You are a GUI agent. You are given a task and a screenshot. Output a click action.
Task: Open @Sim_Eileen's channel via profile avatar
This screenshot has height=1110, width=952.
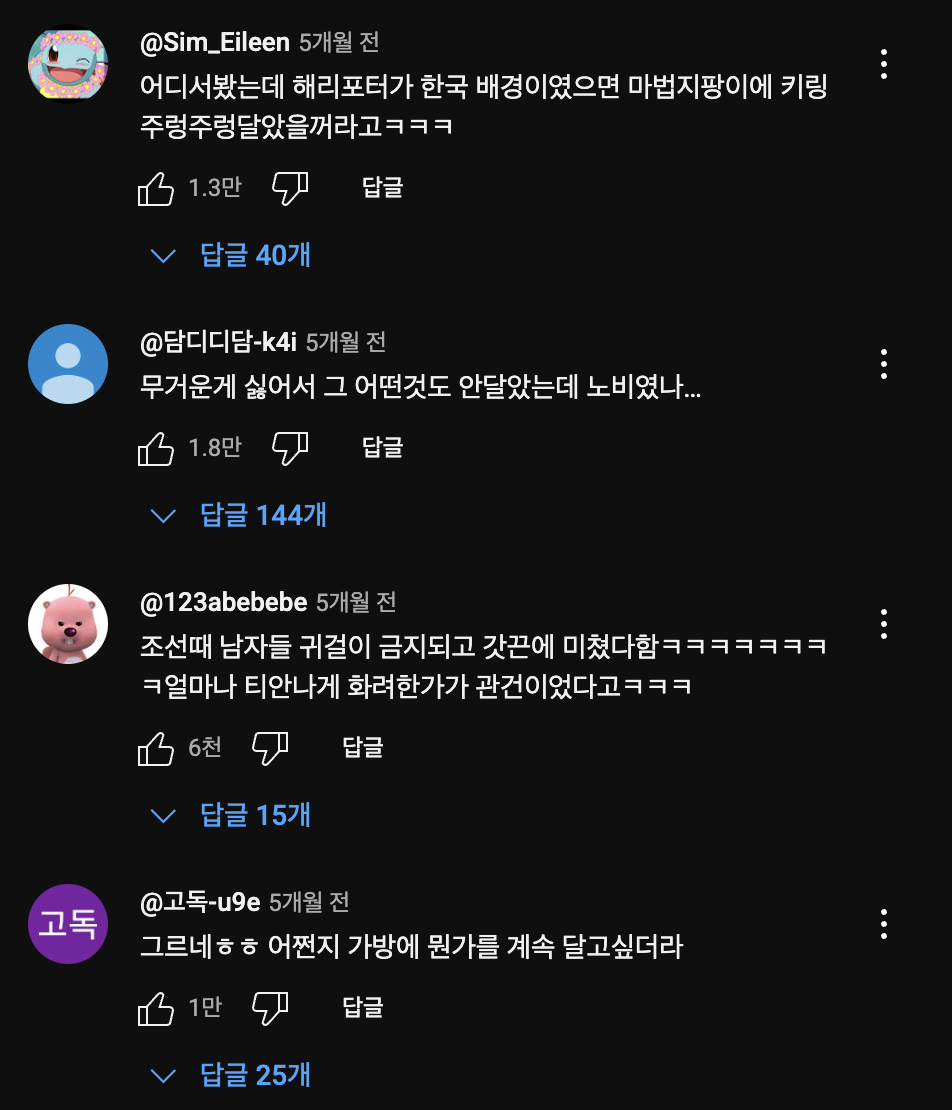68,63
